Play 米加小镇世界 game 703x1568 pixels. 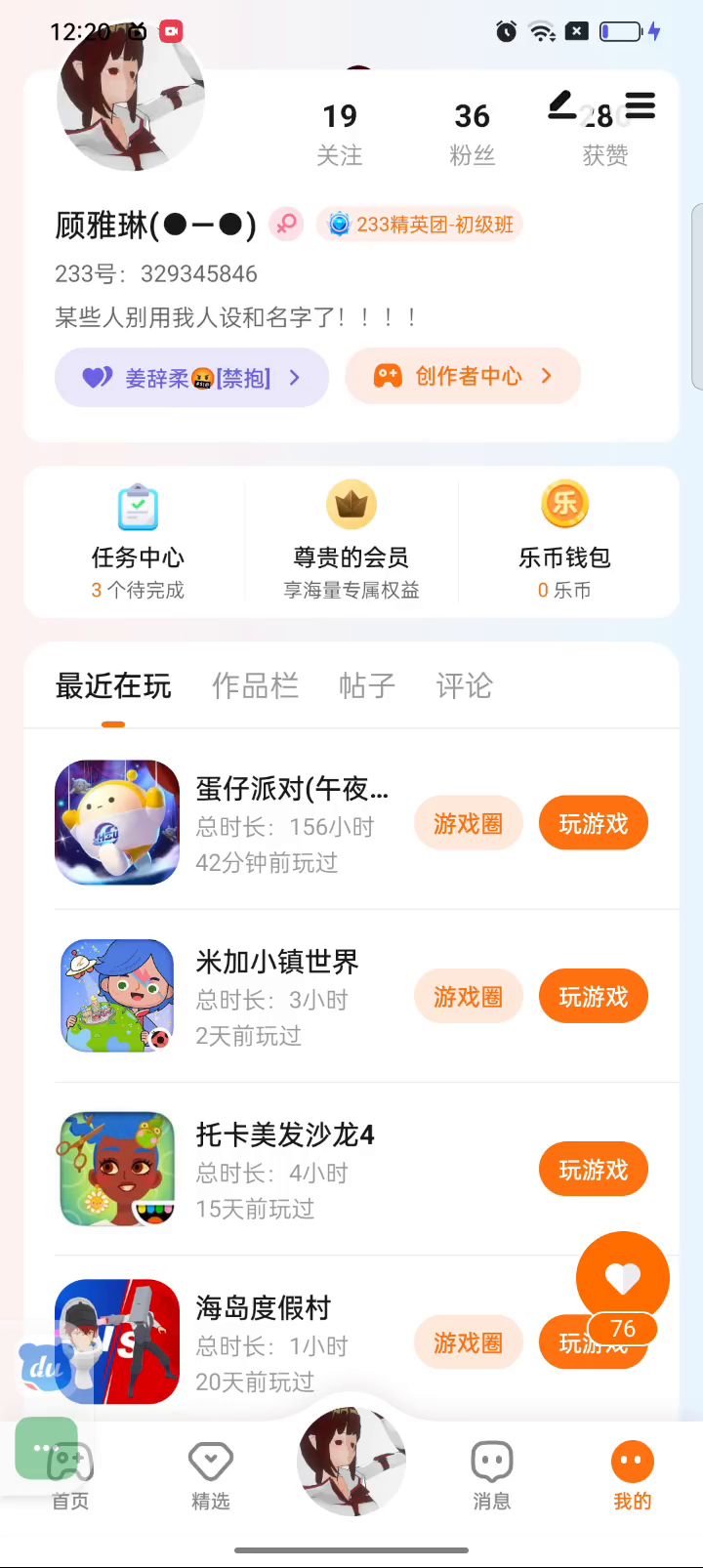pyautogui.click(x=593, y=997)
